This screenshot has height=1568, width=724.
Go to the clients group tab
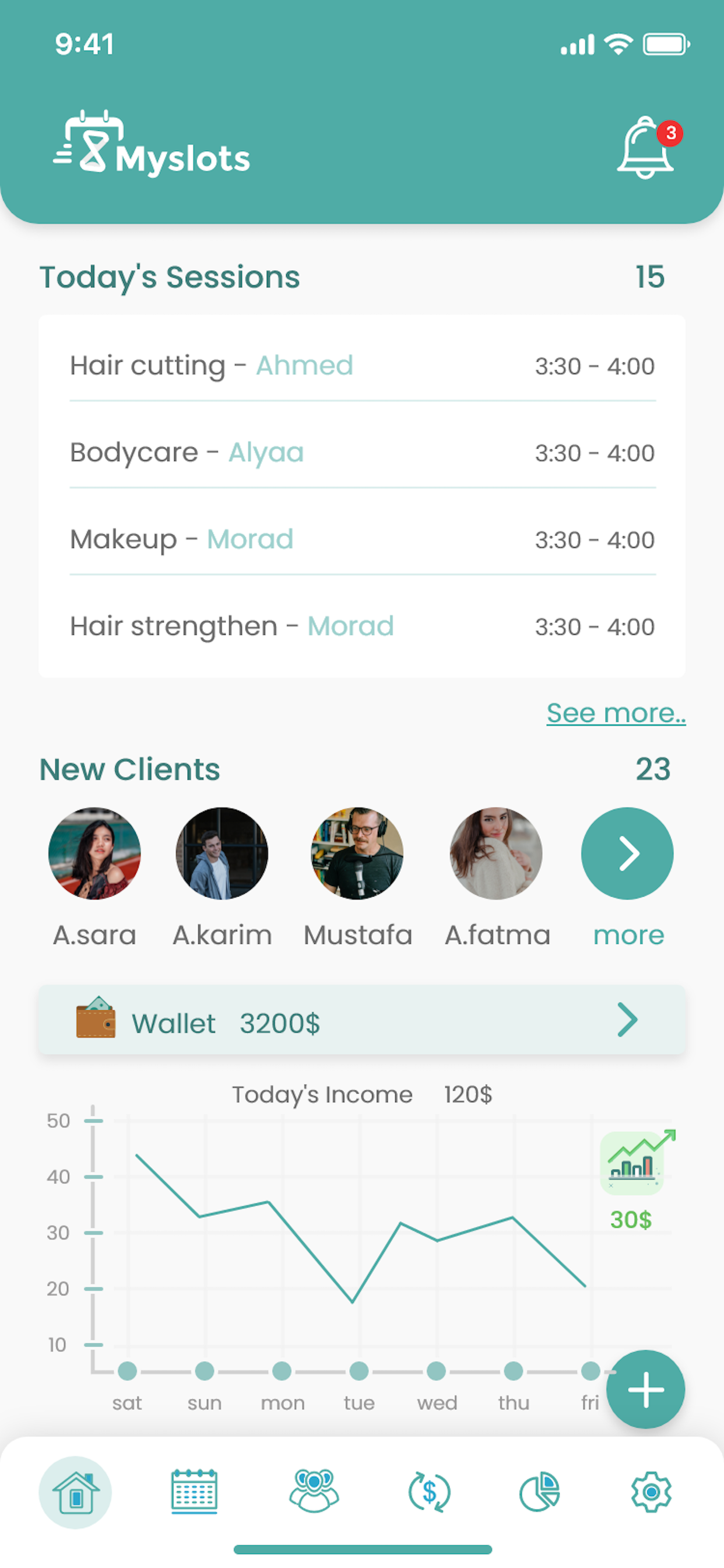coord(314,1492)
